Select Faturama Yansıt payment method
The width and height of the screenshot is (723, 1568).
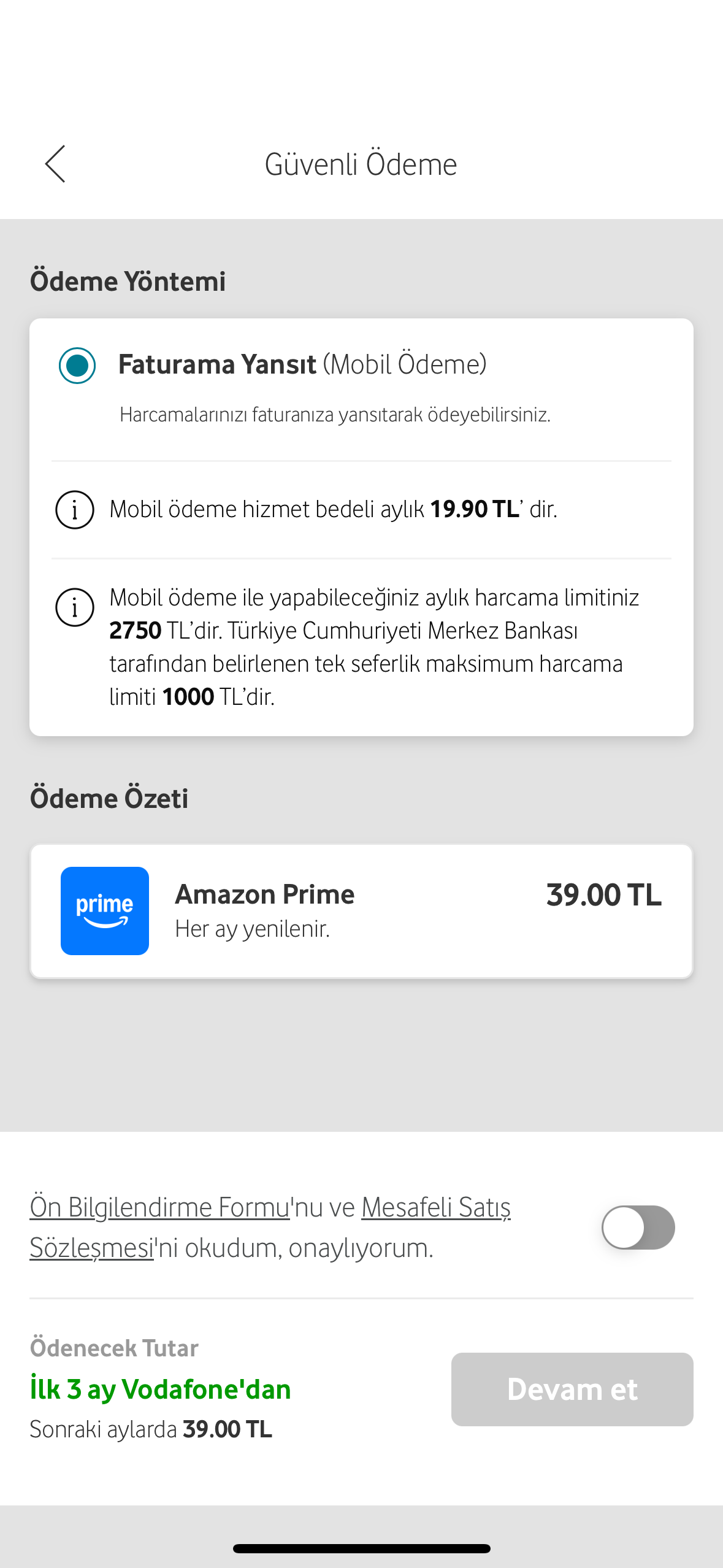pos(77,366)
